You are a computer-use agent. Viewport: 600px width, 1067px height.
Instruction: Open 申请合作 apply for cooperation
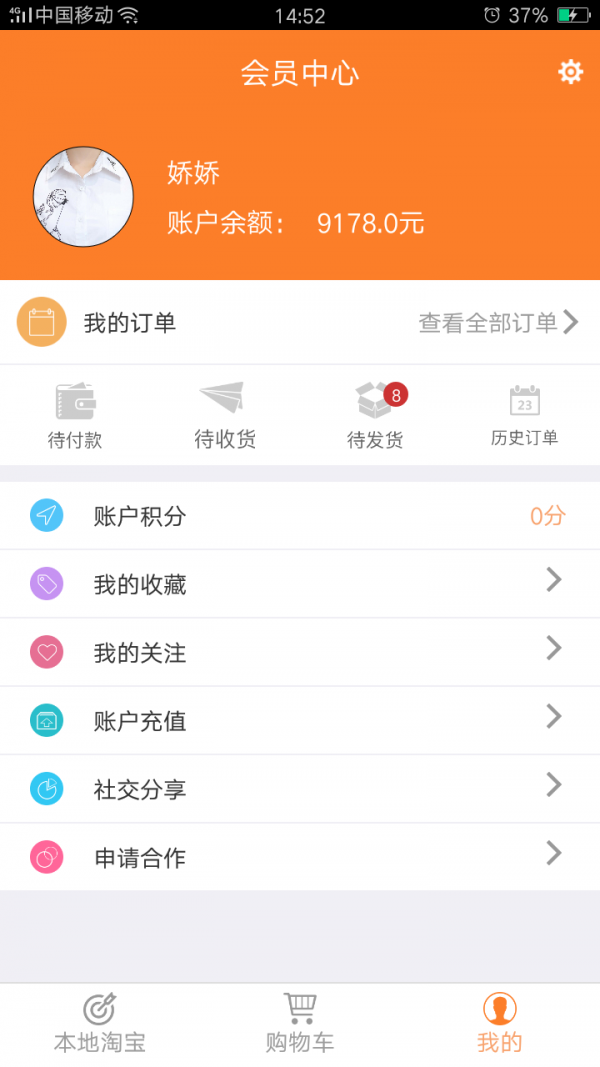300,857
